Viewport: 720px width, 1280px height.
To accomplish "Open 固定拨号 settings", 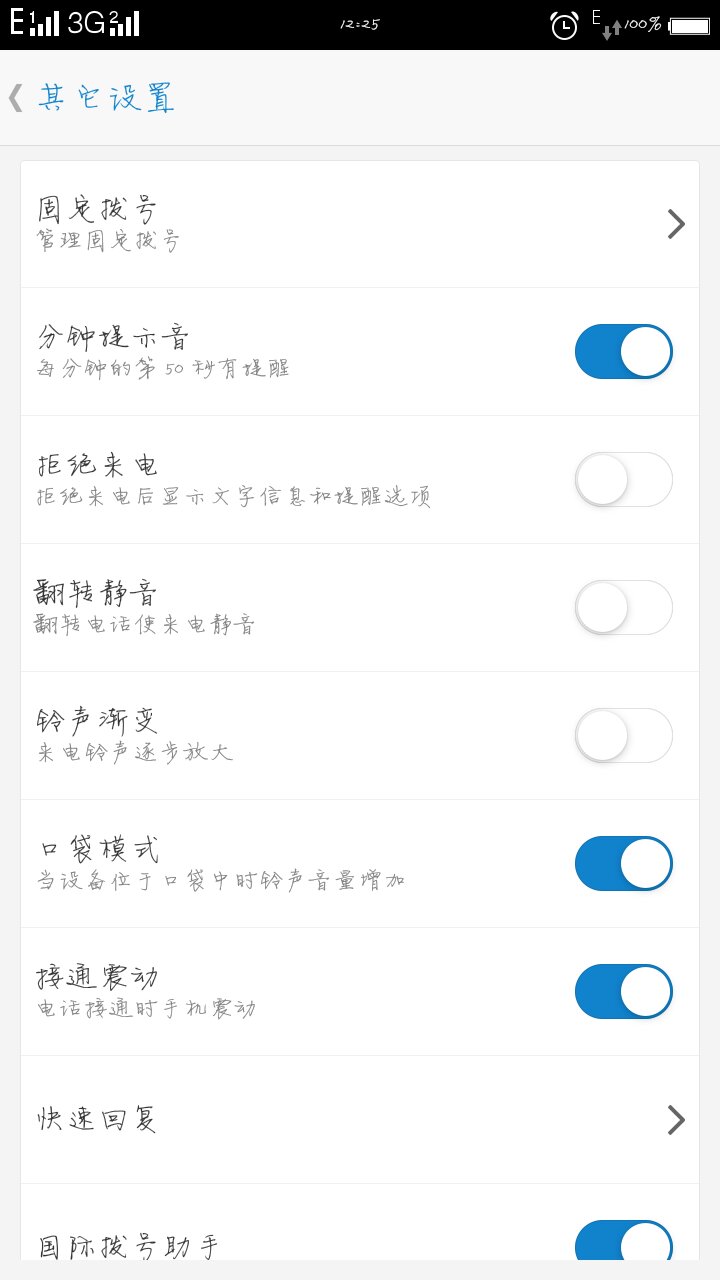I will pyautogui.click(x=360, y=225).
